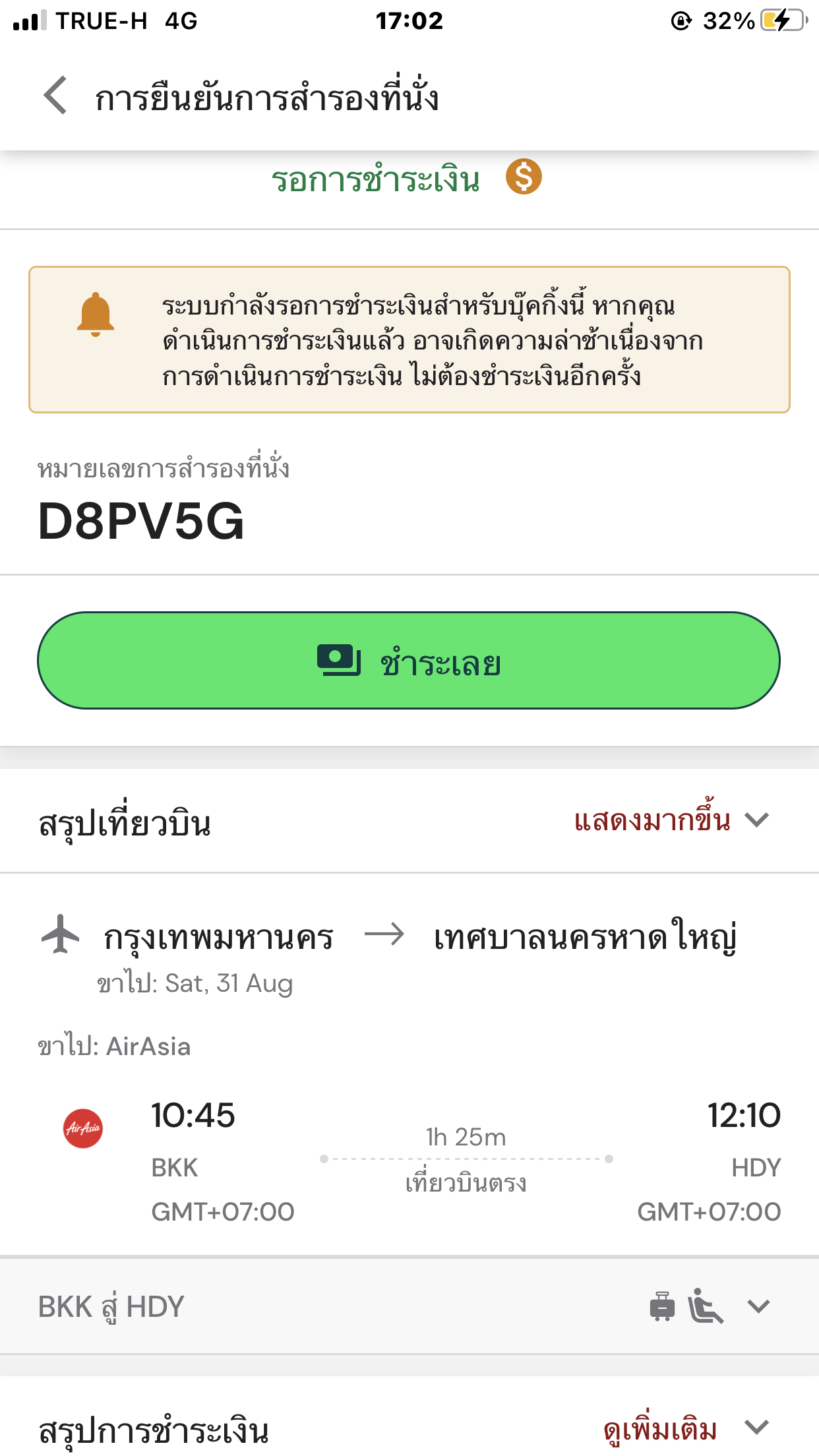Expand payment summary with ดูเพิ่มเติม
The image size is (819, 1456).
coord(686,1429)
